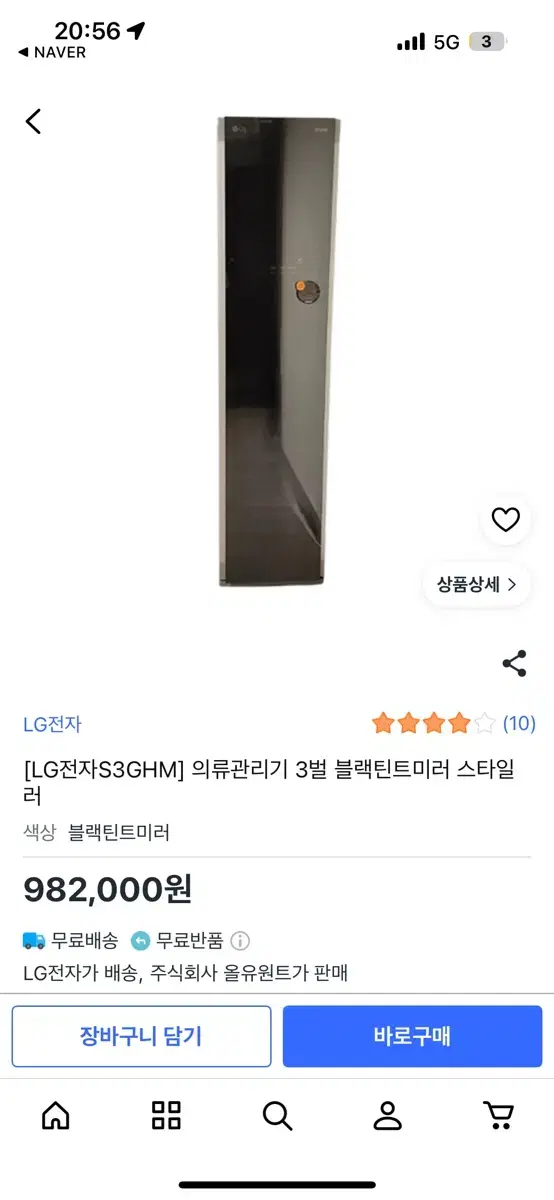The image size is (554, 1200).
Task: Go back using the top-left arrow
Action: tap(33, 122)
